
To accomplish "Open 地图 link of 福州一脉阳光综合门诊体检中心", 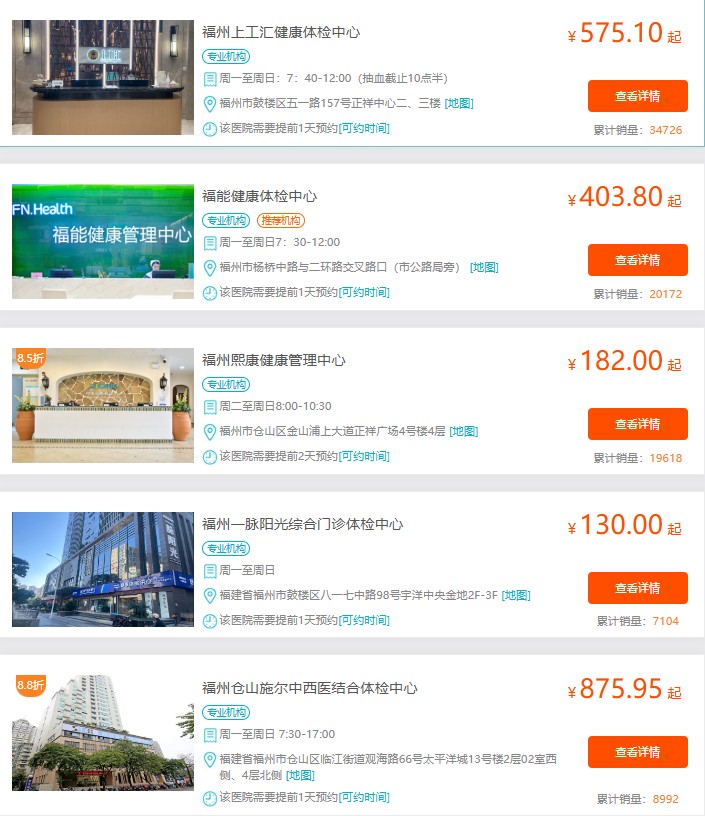I will pyautogui.click(x=516, y=595).
